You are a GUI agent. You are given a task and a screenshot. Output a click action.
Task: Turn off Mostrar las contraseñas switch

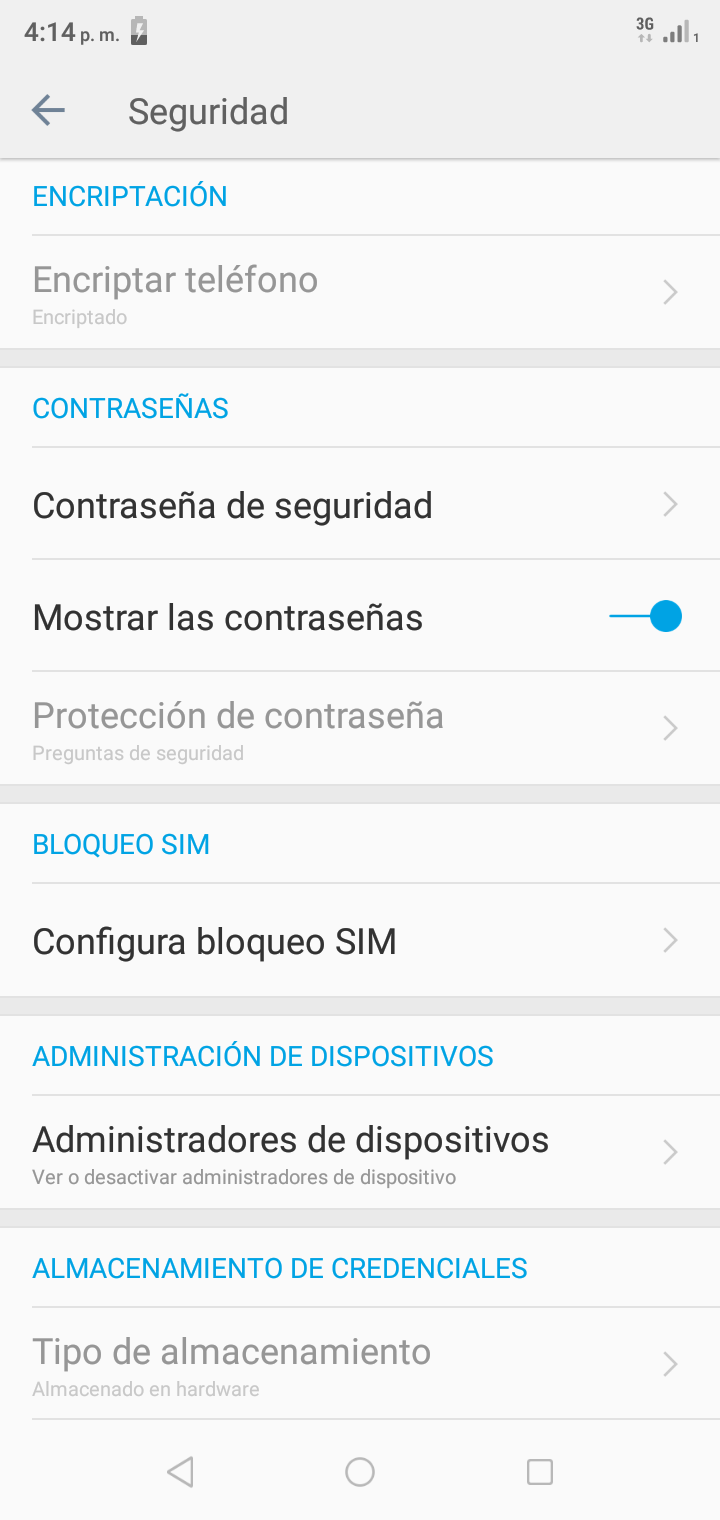(x=646, y=617)
